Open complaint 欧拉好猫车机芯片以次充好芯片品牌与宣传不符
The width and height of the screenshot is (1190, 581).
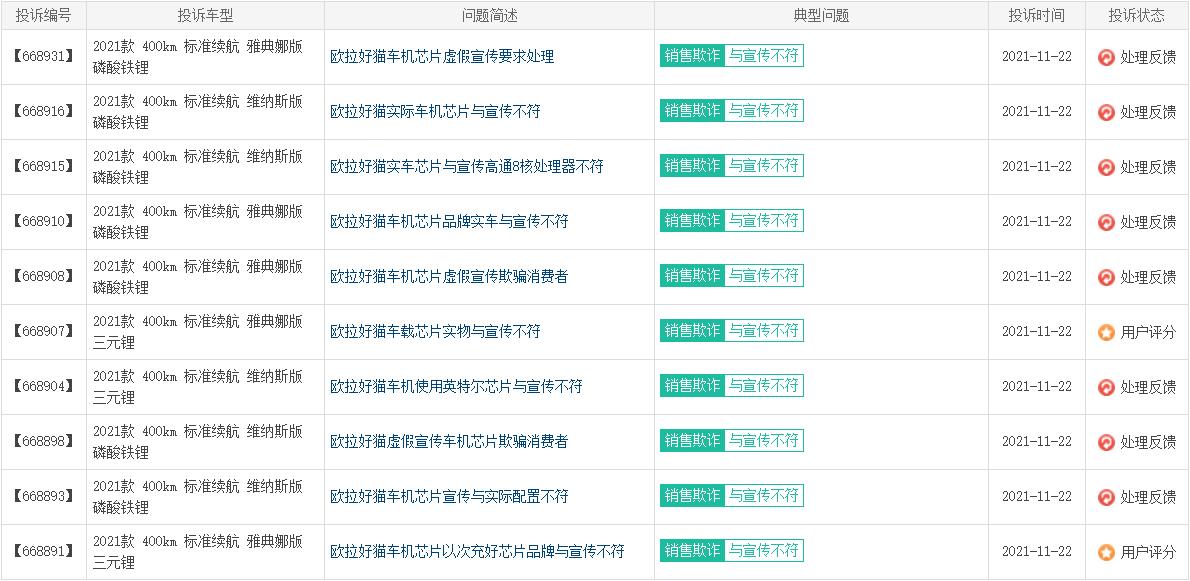point(477,552)
